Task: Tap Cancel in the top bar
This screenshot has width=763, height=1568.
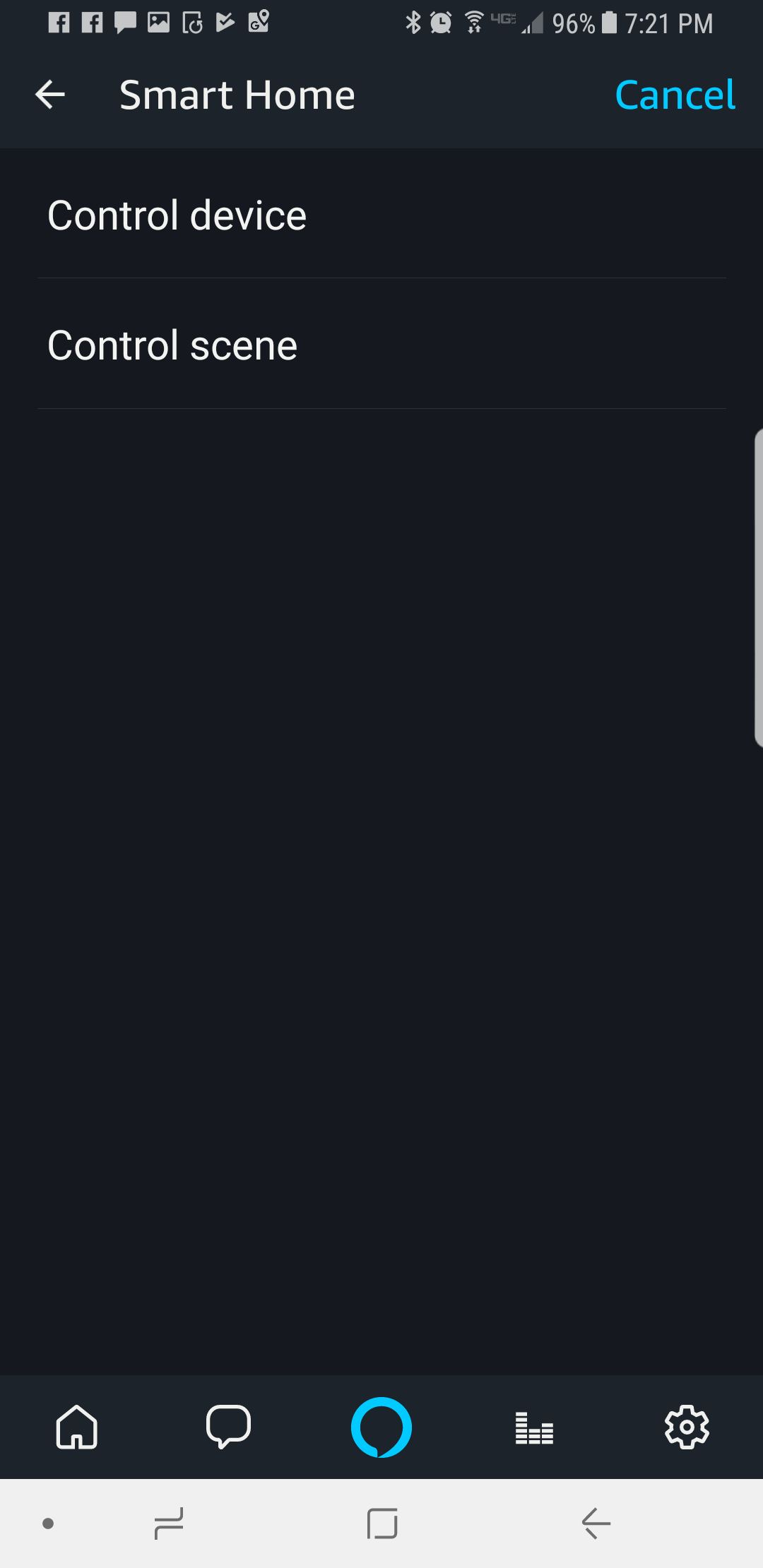Action: click(x=675, y=95)
